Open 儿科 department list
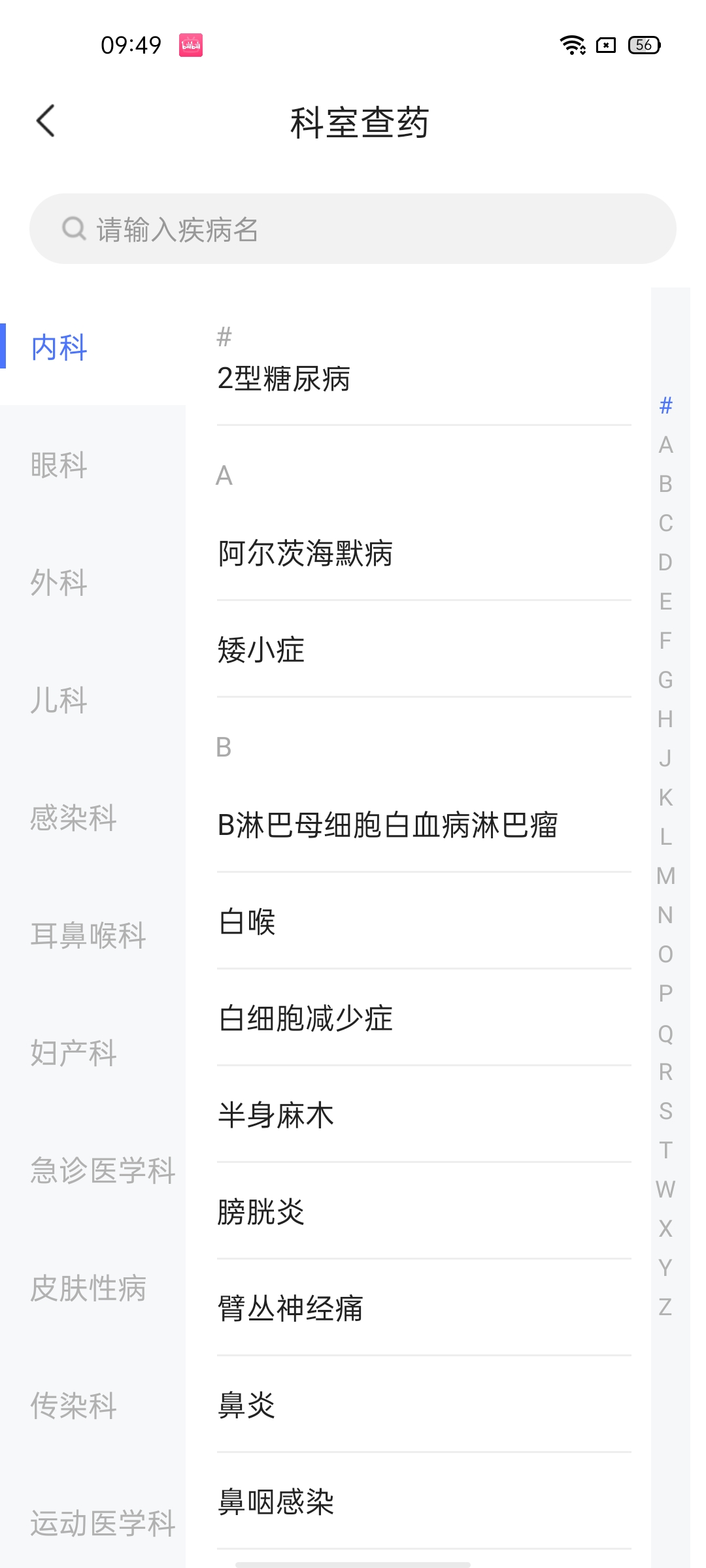 point(59,700)
